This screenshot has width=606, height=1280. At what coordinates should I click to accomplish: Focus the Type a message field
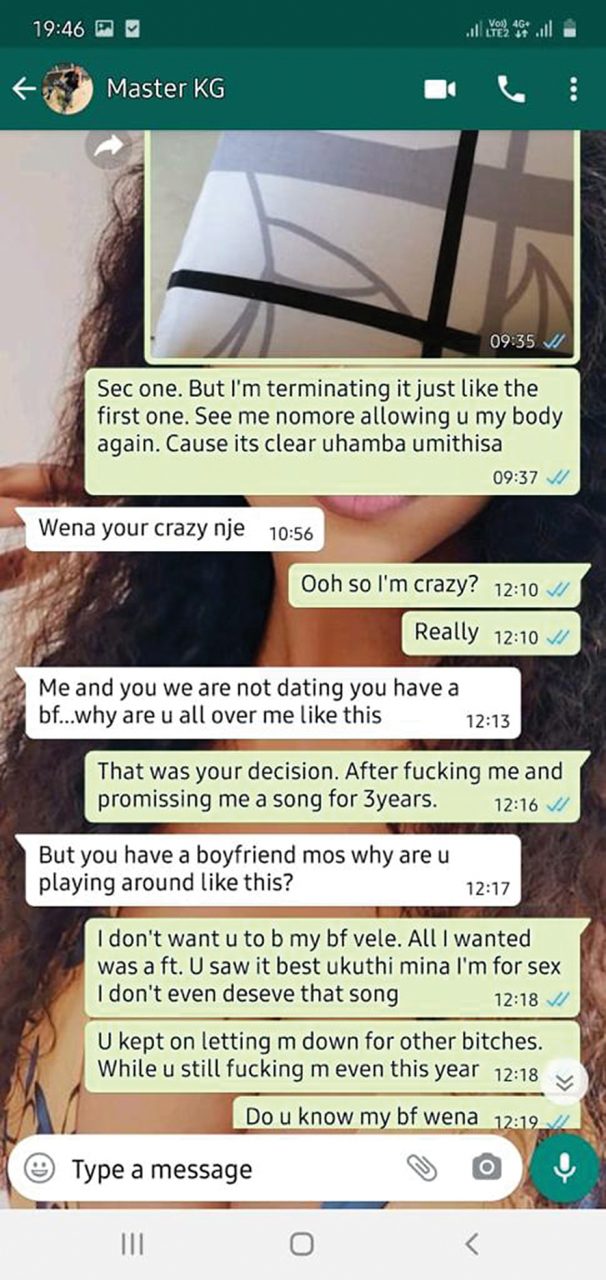(x=230, y=1168)
